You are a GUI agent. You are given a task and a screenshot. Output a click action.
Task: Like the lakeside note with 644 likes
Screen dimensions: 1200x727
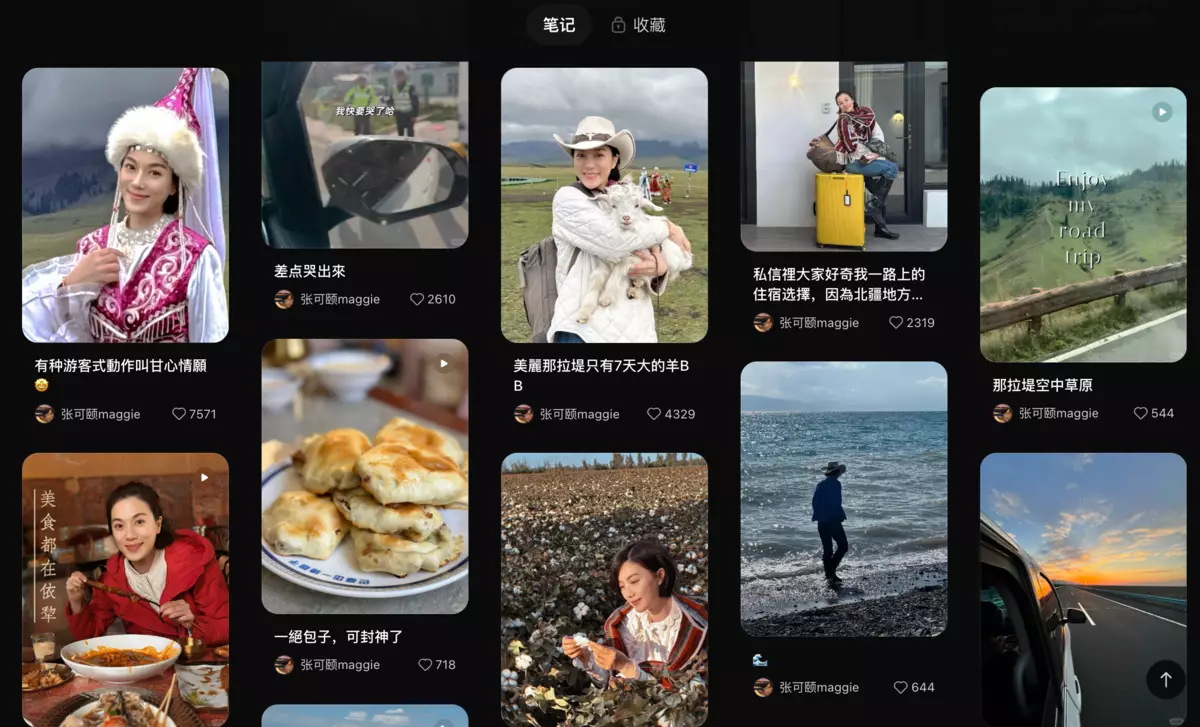pos(901,687)
